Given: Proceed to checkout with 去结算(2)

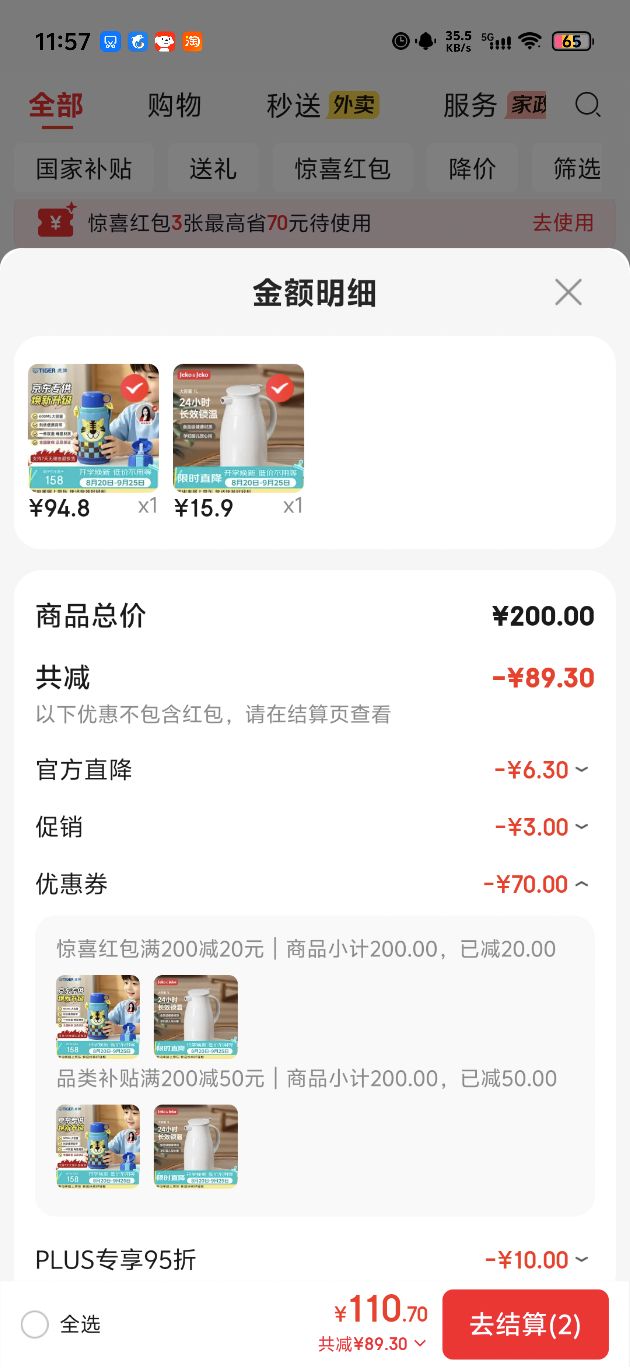Looking at the screenshot, I should pos(525,1325).
